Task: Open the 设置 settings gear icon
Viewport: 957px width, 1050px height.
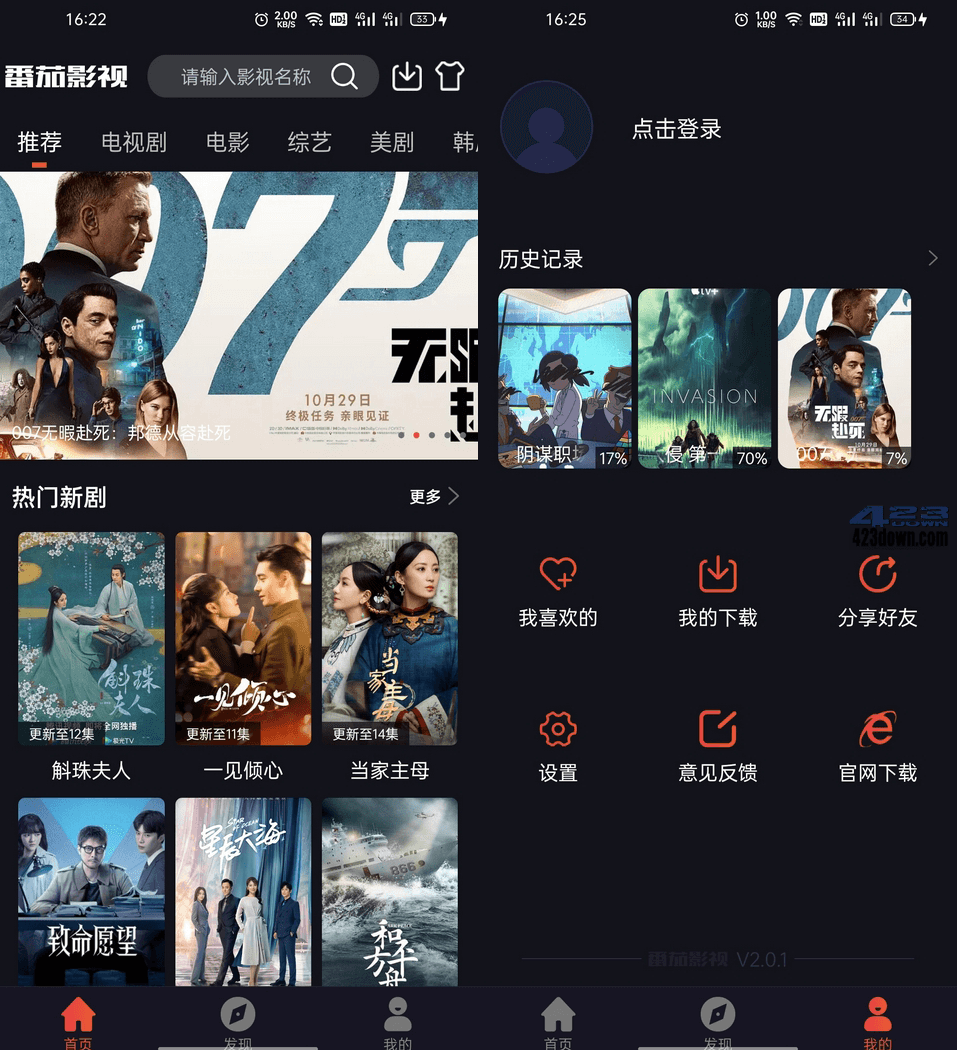Action: coord(557,728)
